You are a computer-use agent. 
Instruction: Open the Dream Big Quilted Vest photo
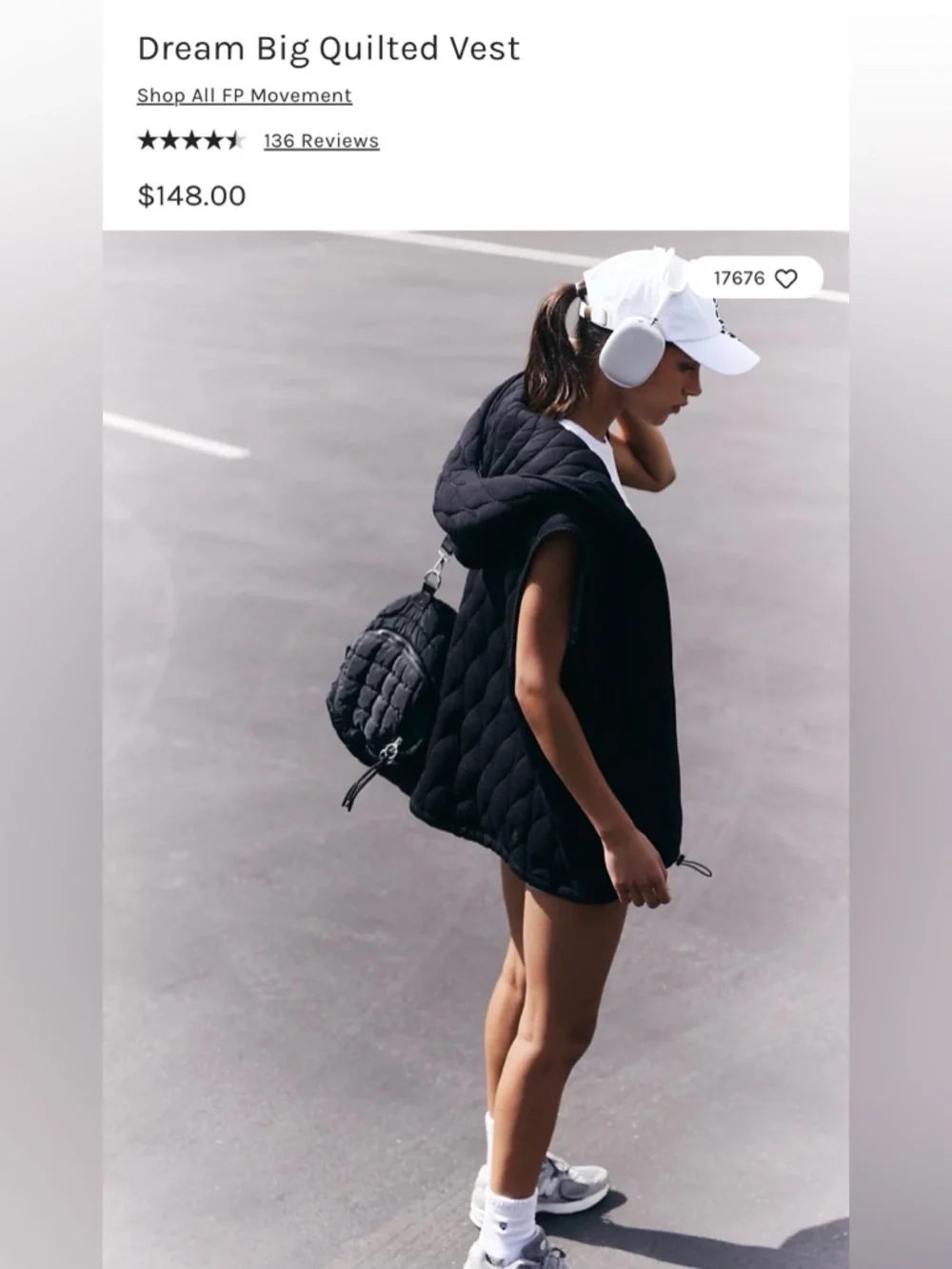(476, 743)
